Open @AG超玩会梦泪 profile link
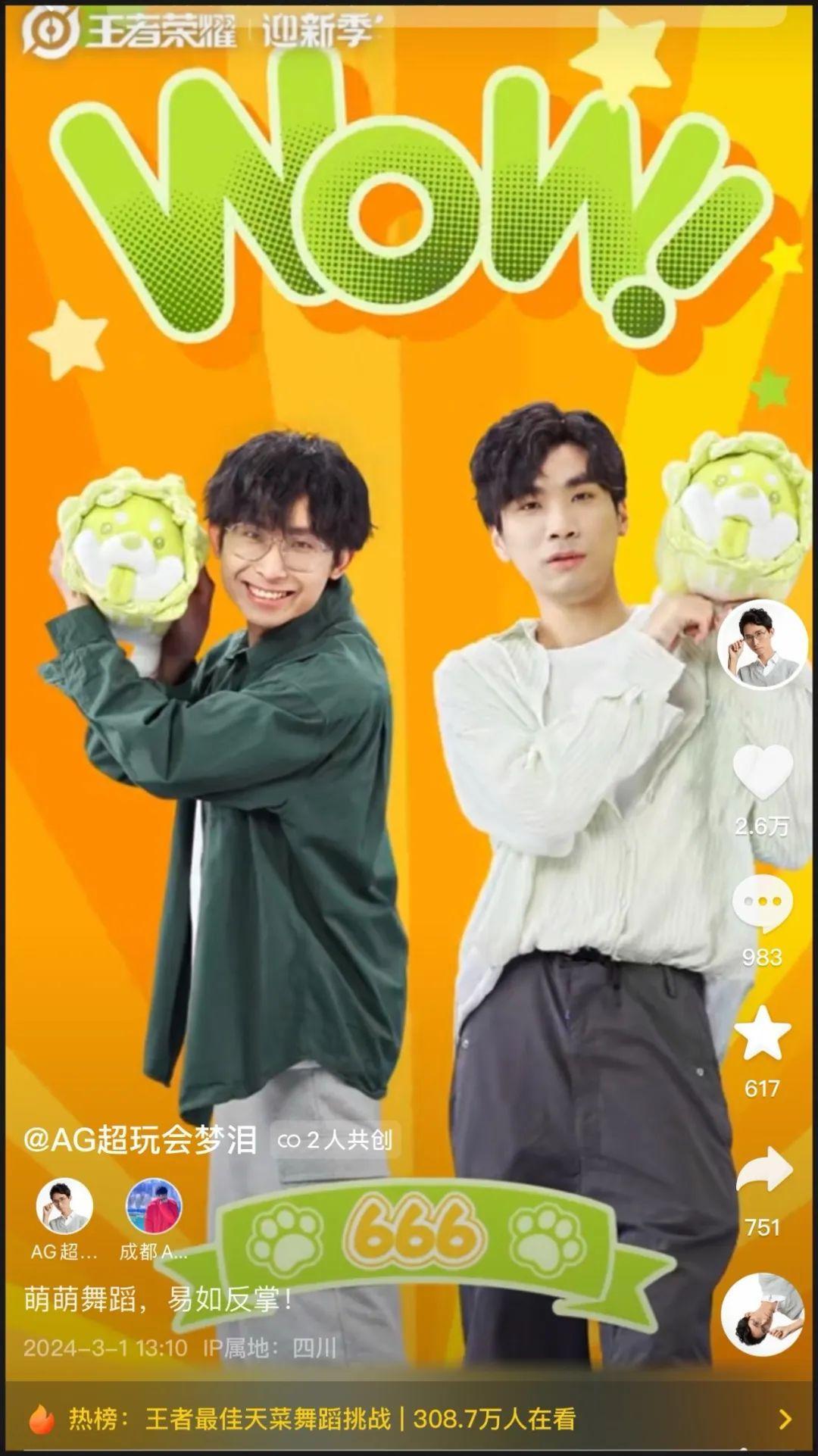This screenshot has height=1456, width=818. (140, 1139)
